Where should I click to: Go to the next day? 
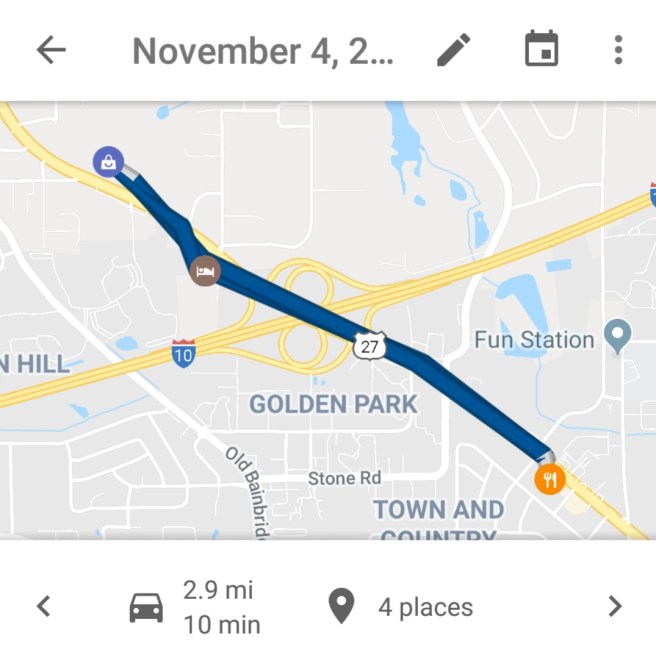(x=614, y=606)
